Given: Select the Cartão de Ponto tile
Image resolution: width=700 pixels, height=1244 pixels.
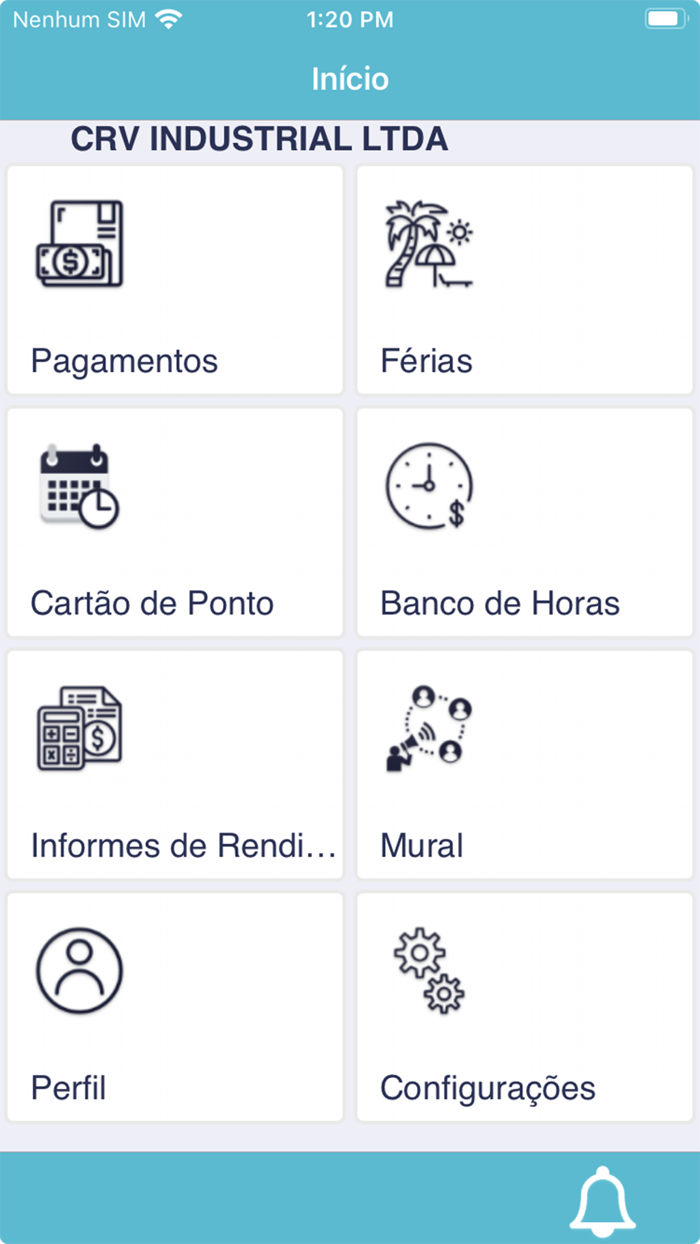Looking at the screenshot, I should pyautogui.click(x=175, y=522).
